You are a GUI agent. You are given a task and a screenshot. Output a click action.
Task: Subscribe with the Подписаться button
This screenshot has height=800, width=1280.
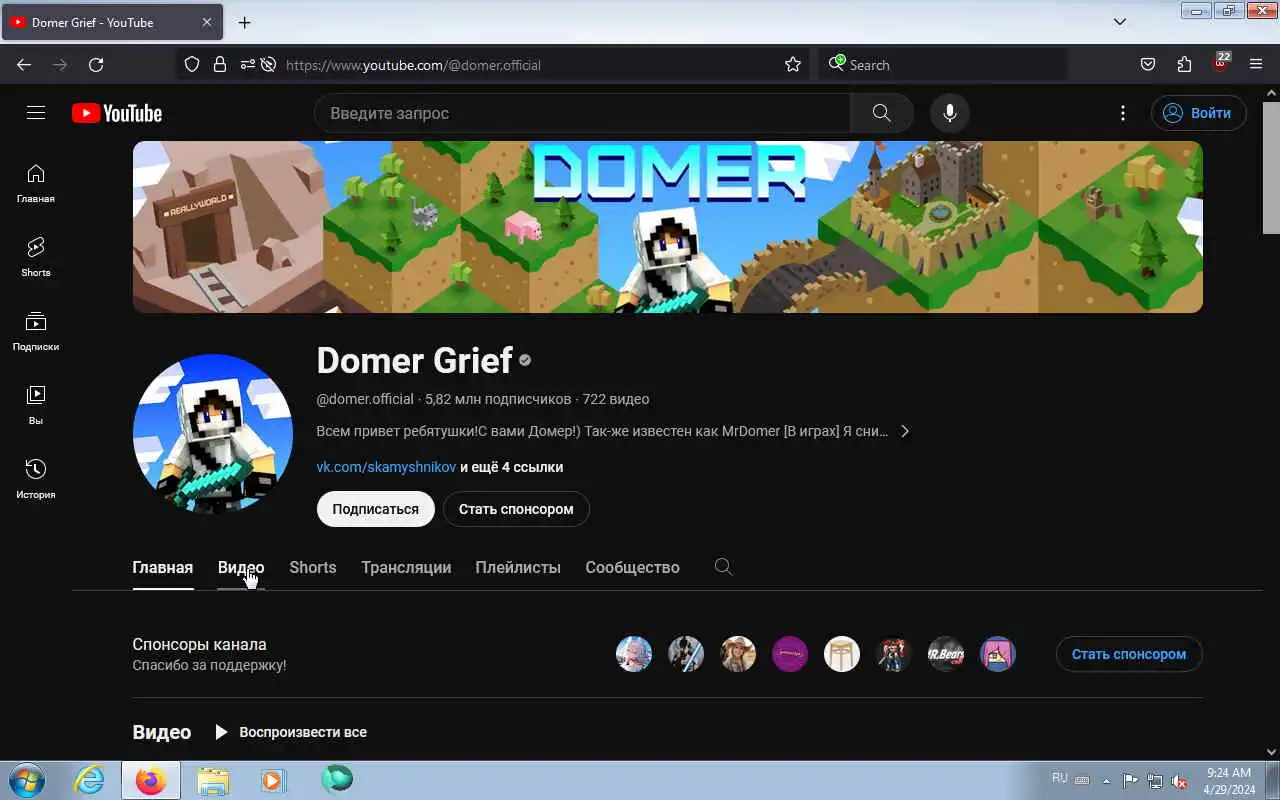tap(375, 509)
